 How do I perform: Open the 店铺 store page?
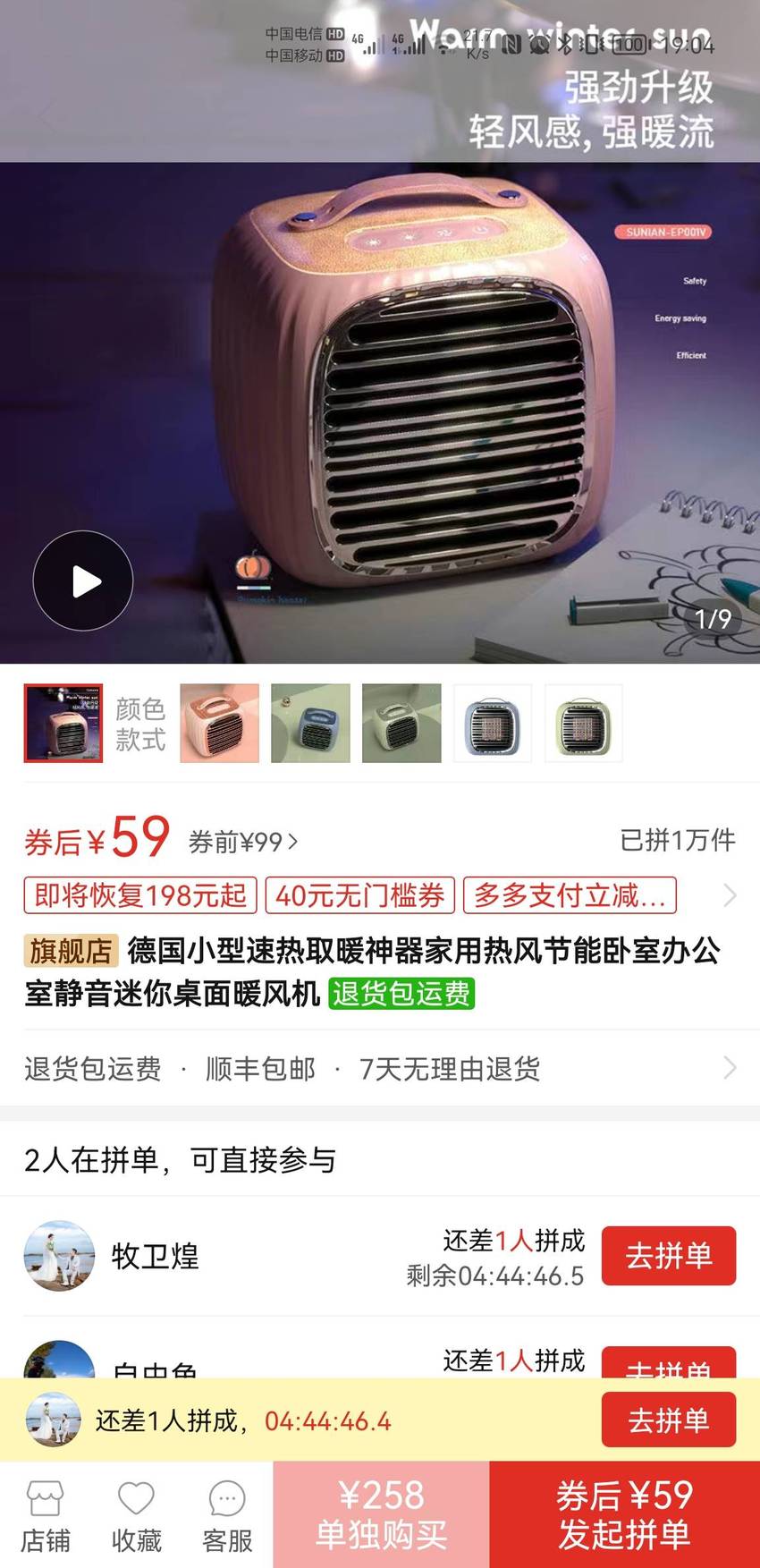(46, 1517)
